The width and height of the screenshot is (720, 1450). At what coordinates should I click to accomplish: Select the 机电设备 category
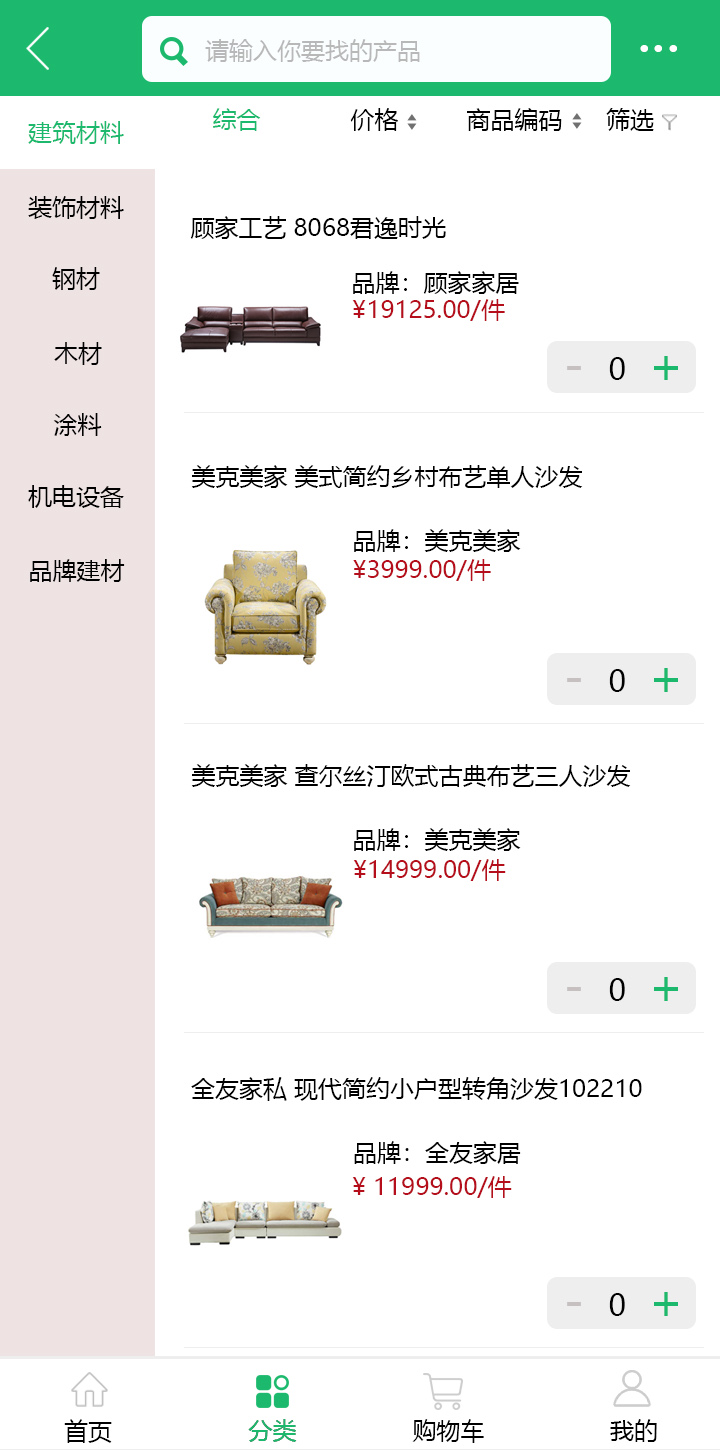[77, 497]
